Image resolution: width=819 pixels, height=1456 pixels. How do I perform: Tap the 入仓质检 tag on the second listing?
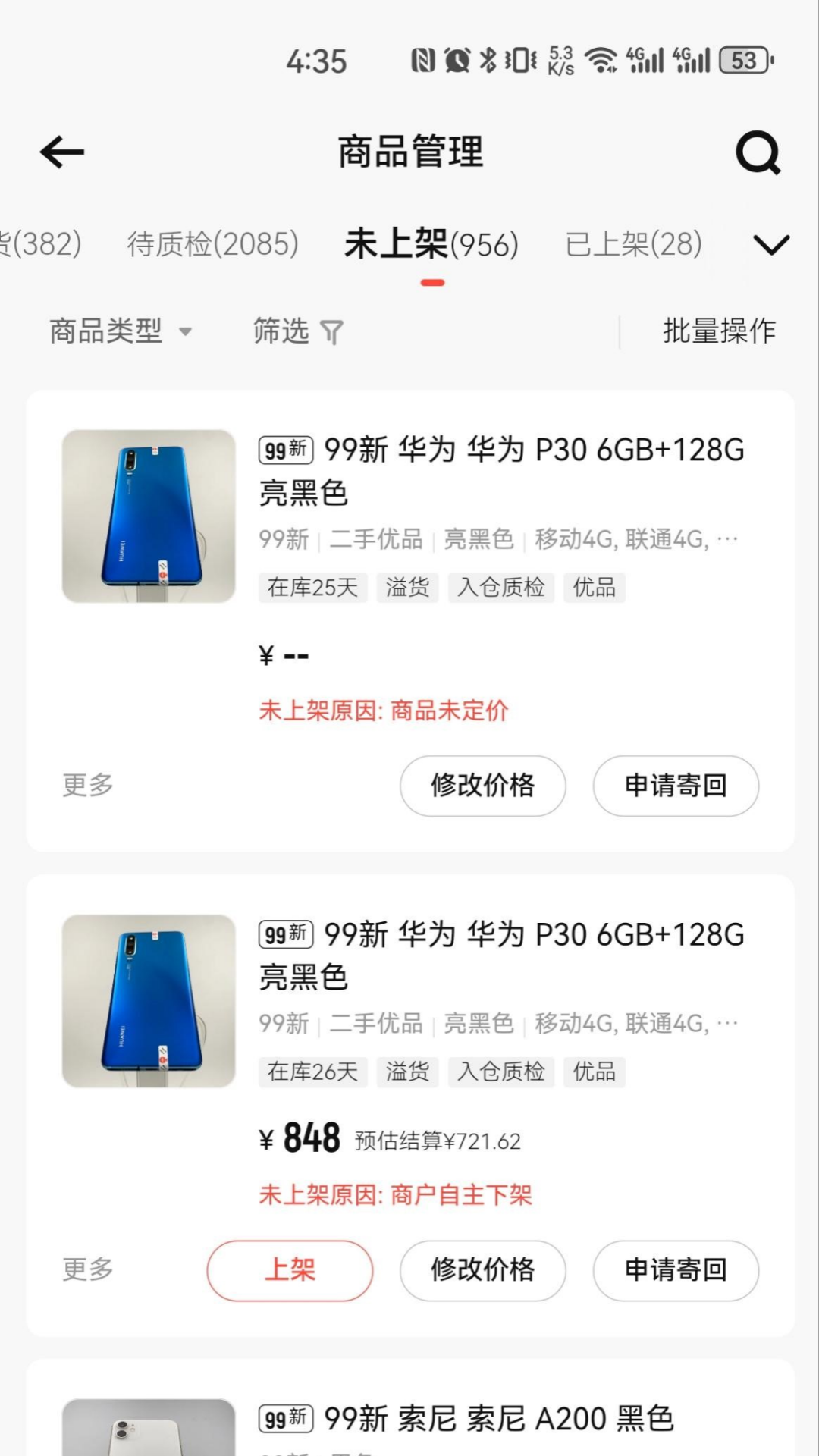coord(501,1072)
